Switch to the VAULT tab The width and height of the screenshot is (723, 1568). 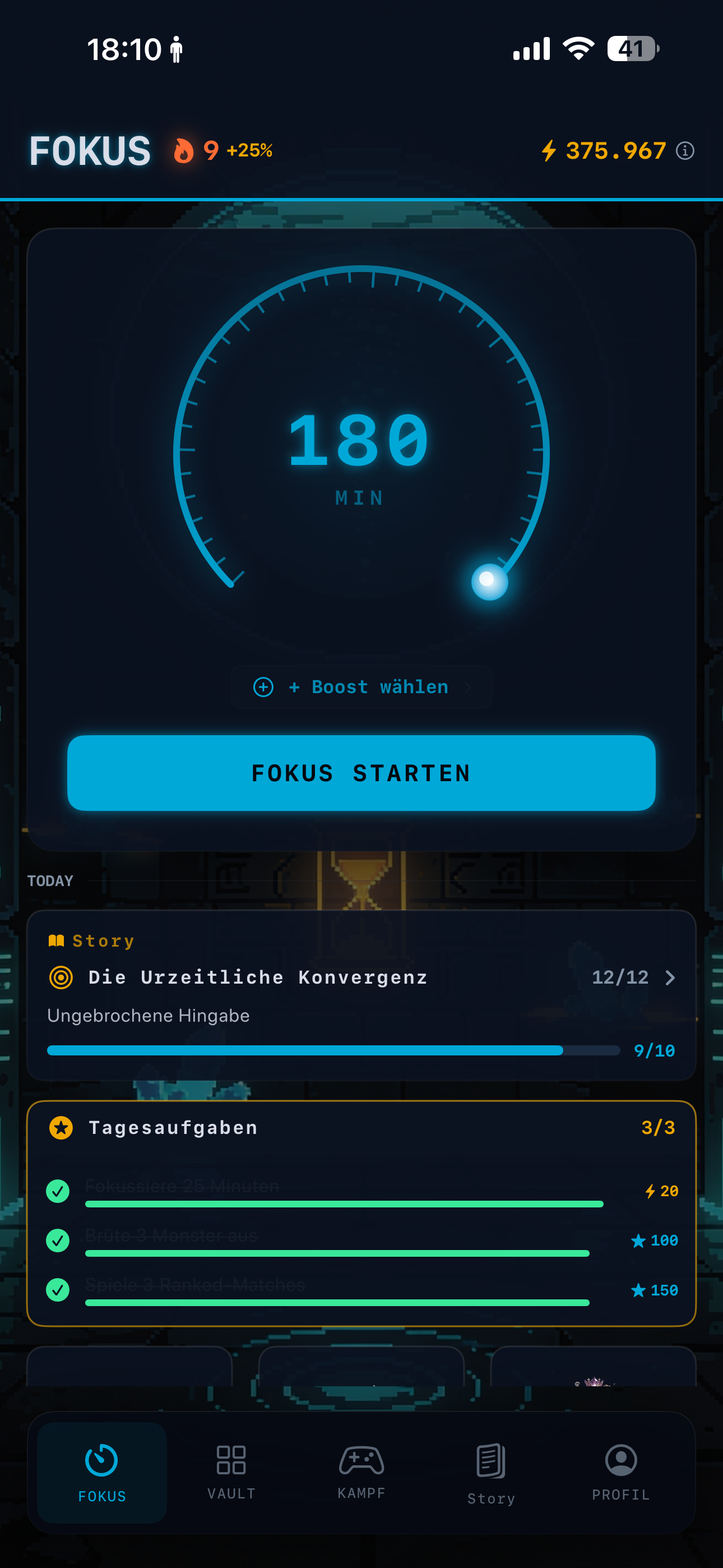pos(231,1472)
